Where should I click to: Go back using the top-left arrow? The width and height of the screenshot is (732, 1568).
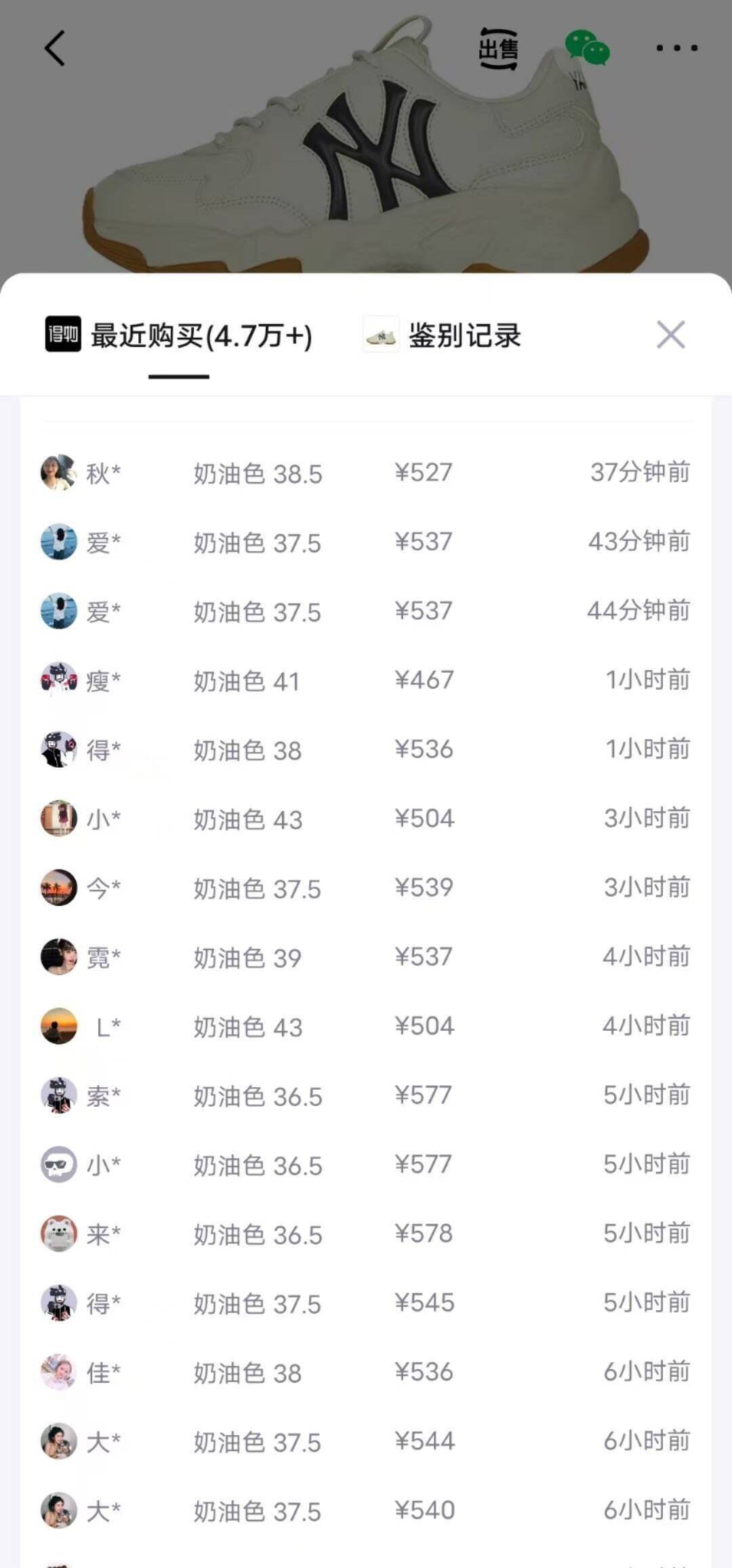coord(55,48)
